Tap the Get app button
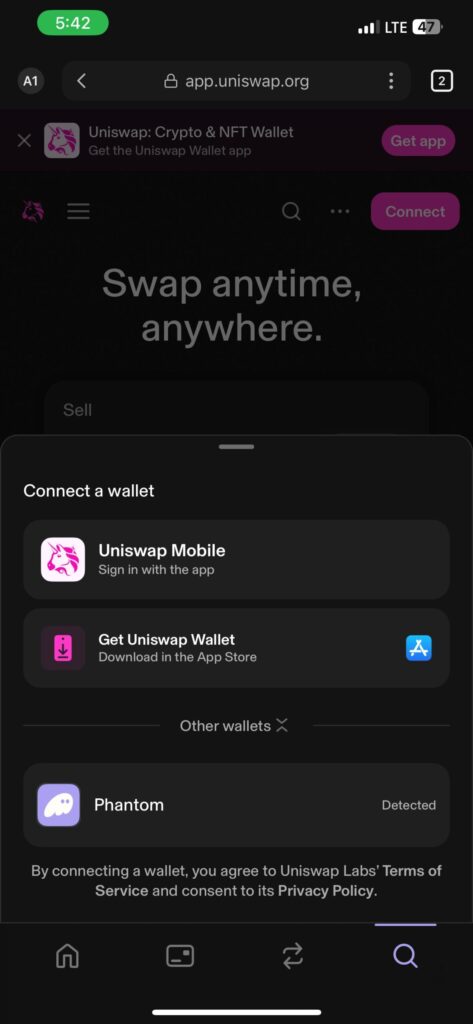This screenshot has width=473, height=1024. 418,140
